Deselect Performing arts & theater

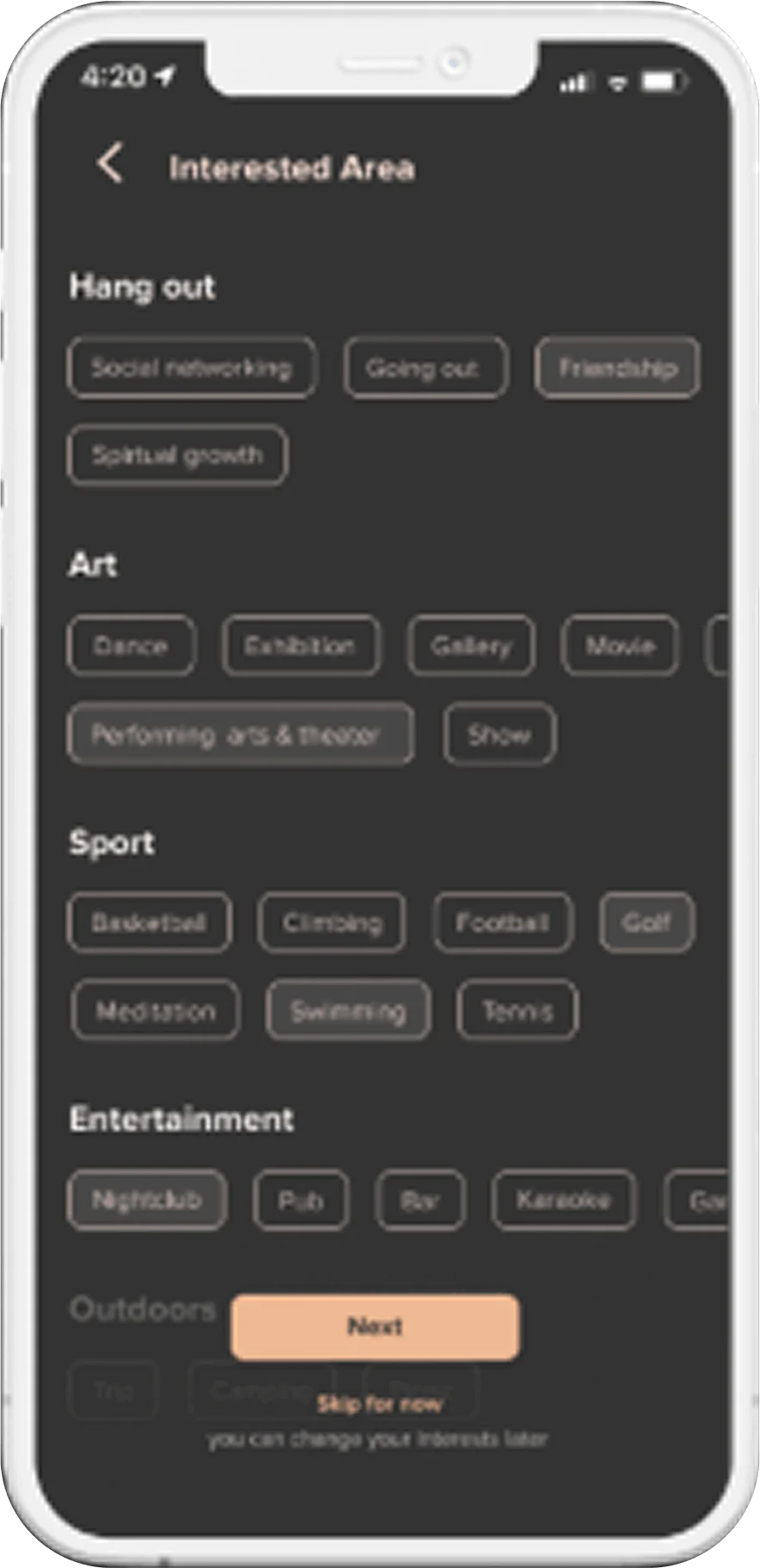click(x=239, y=734)
